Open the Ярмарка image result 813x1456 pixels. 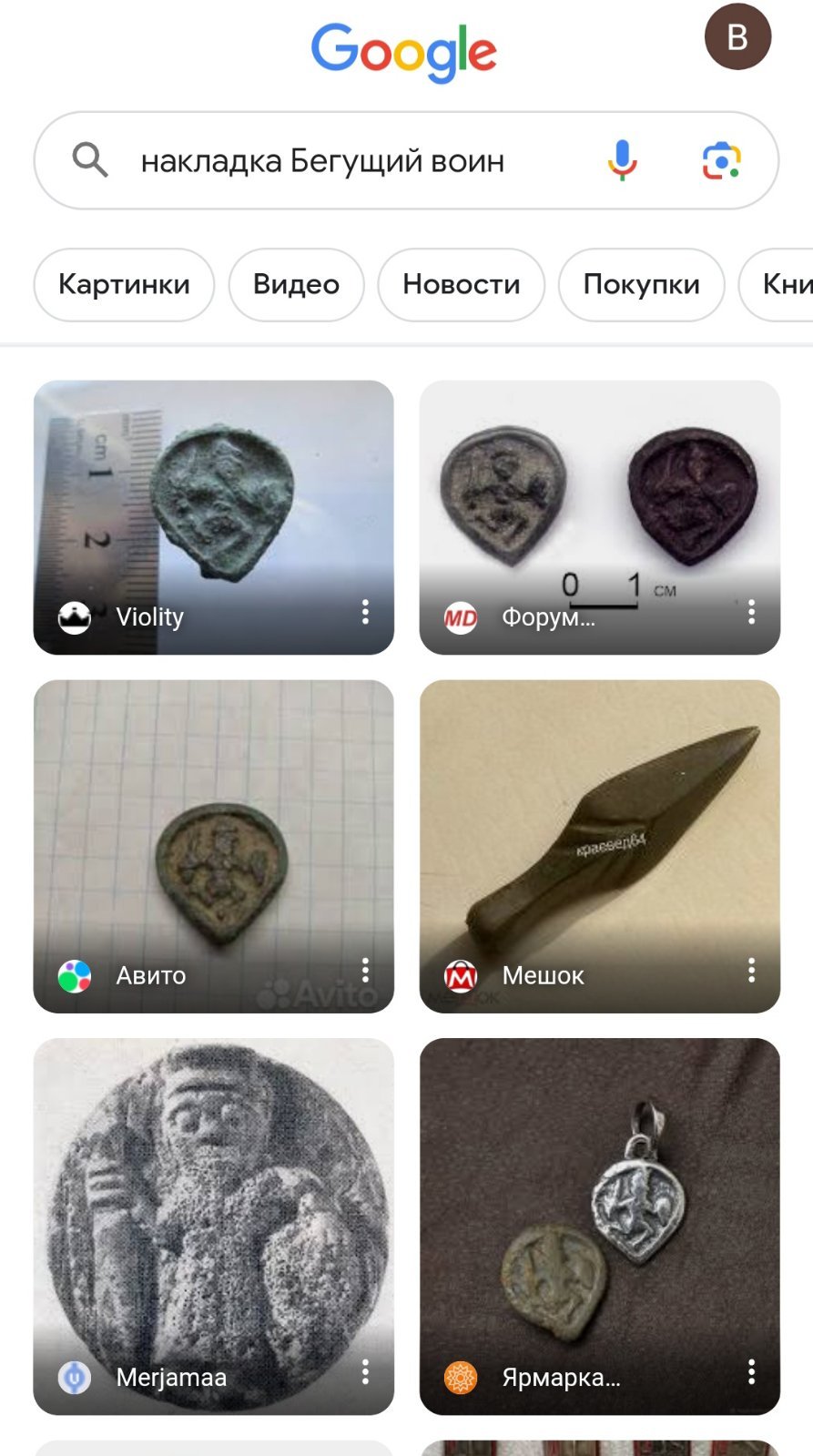pyautogui.click(x=600, y=1226)
